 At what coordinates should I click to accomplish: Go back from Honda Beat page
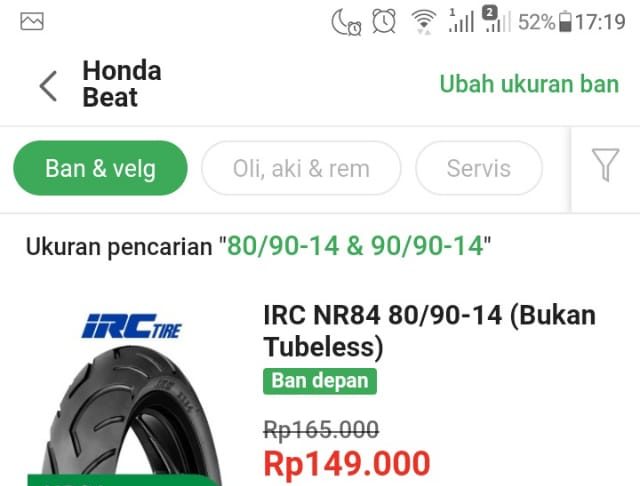coord(47,85)
